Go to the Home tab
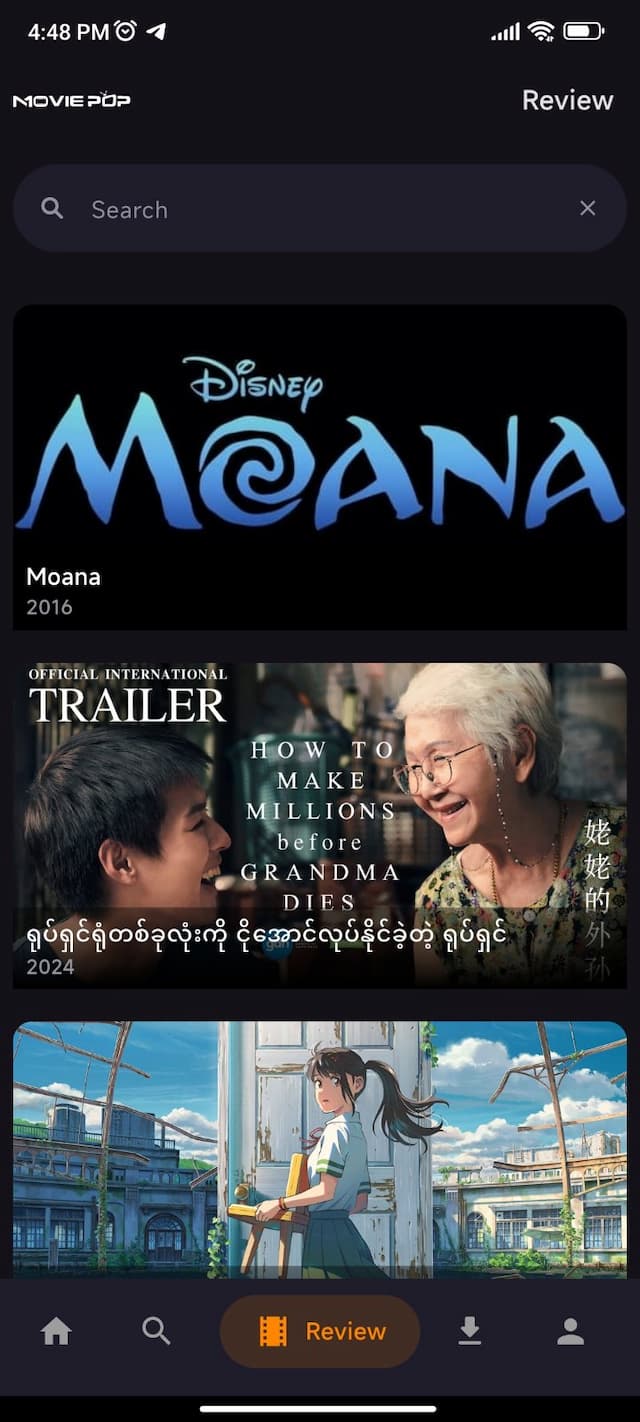Viewport: 640px width, 1422px height. (x=56, y=1331)
